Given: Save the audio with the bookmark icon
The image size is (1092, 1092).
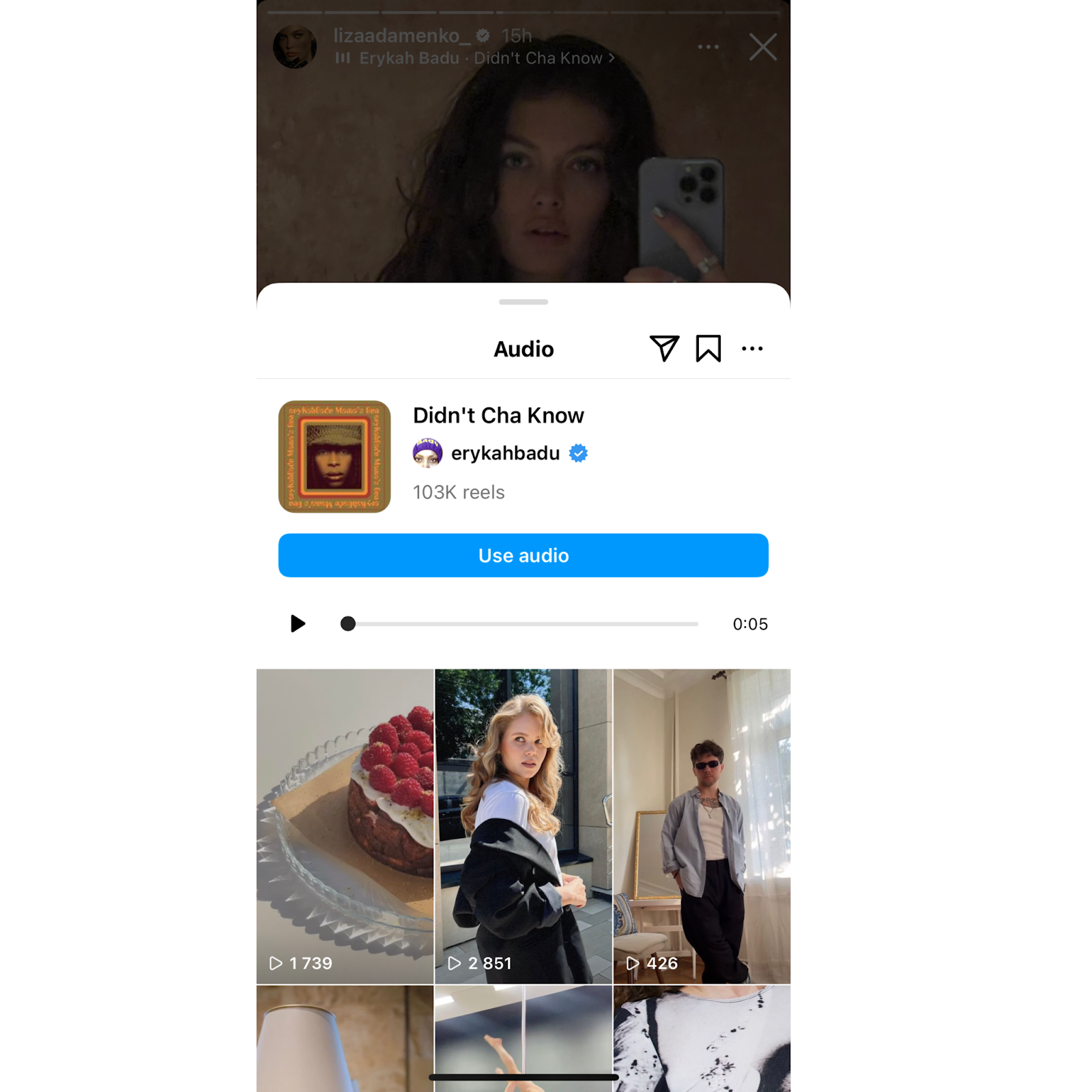Looking at the screenshot, I should (x=708, y=348).
